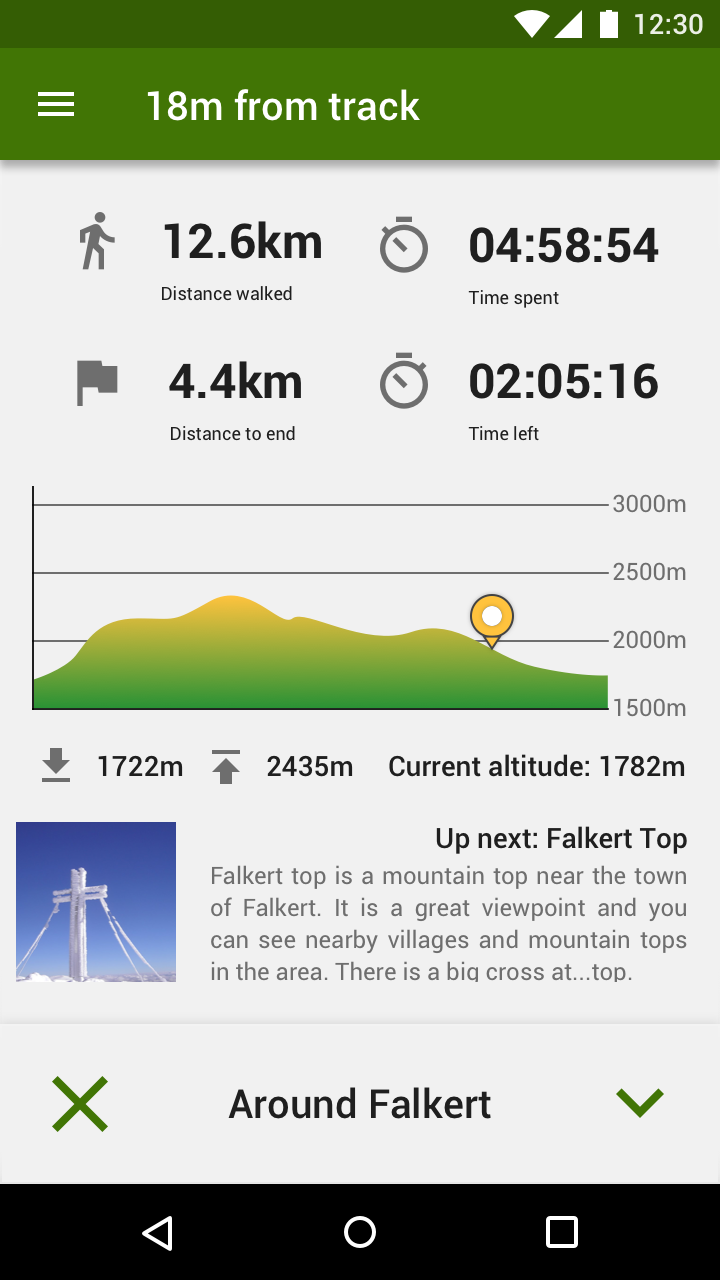This screenshot has height=1280, width=720.
Task: Open the Falkert Top cross photo
Action: pyautogui.click(x=96, y=901)
